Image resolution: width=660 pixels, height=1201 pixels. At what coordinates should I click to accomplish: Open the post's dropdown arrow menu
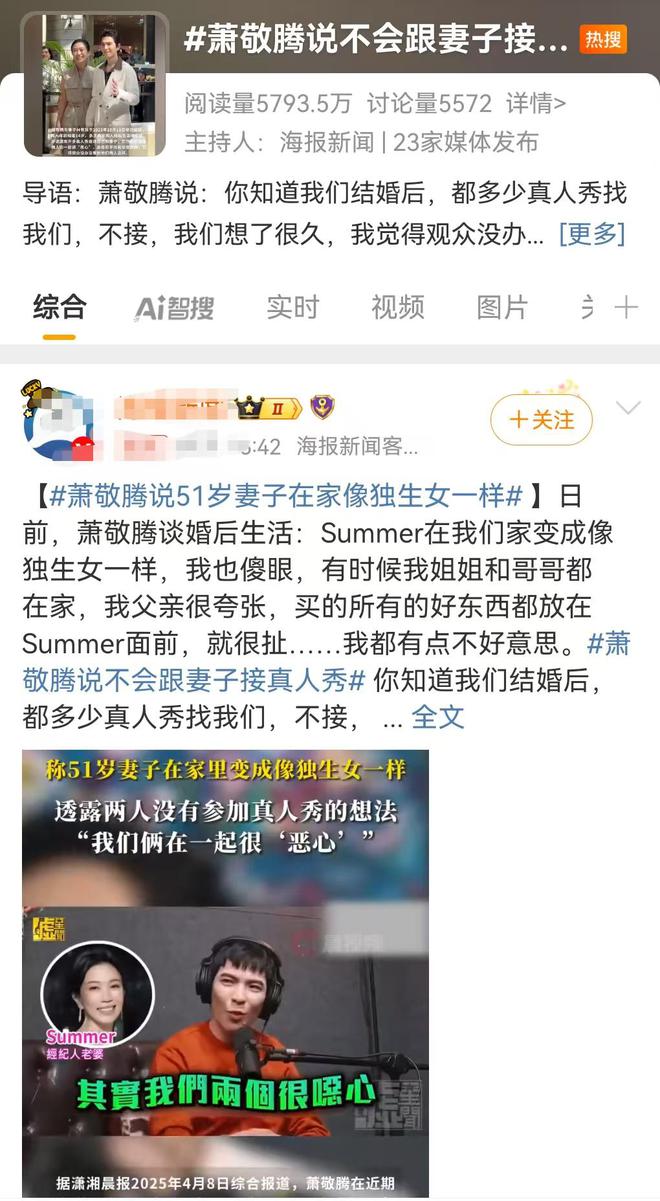628,408
